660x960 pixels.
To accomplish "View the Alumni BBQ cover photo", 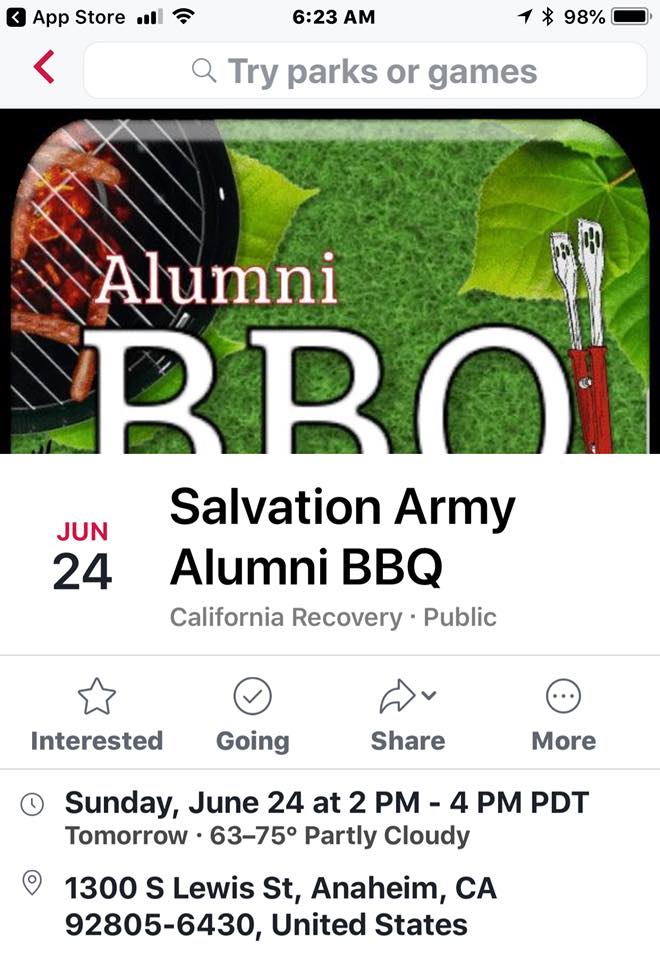I will point(330,280).
